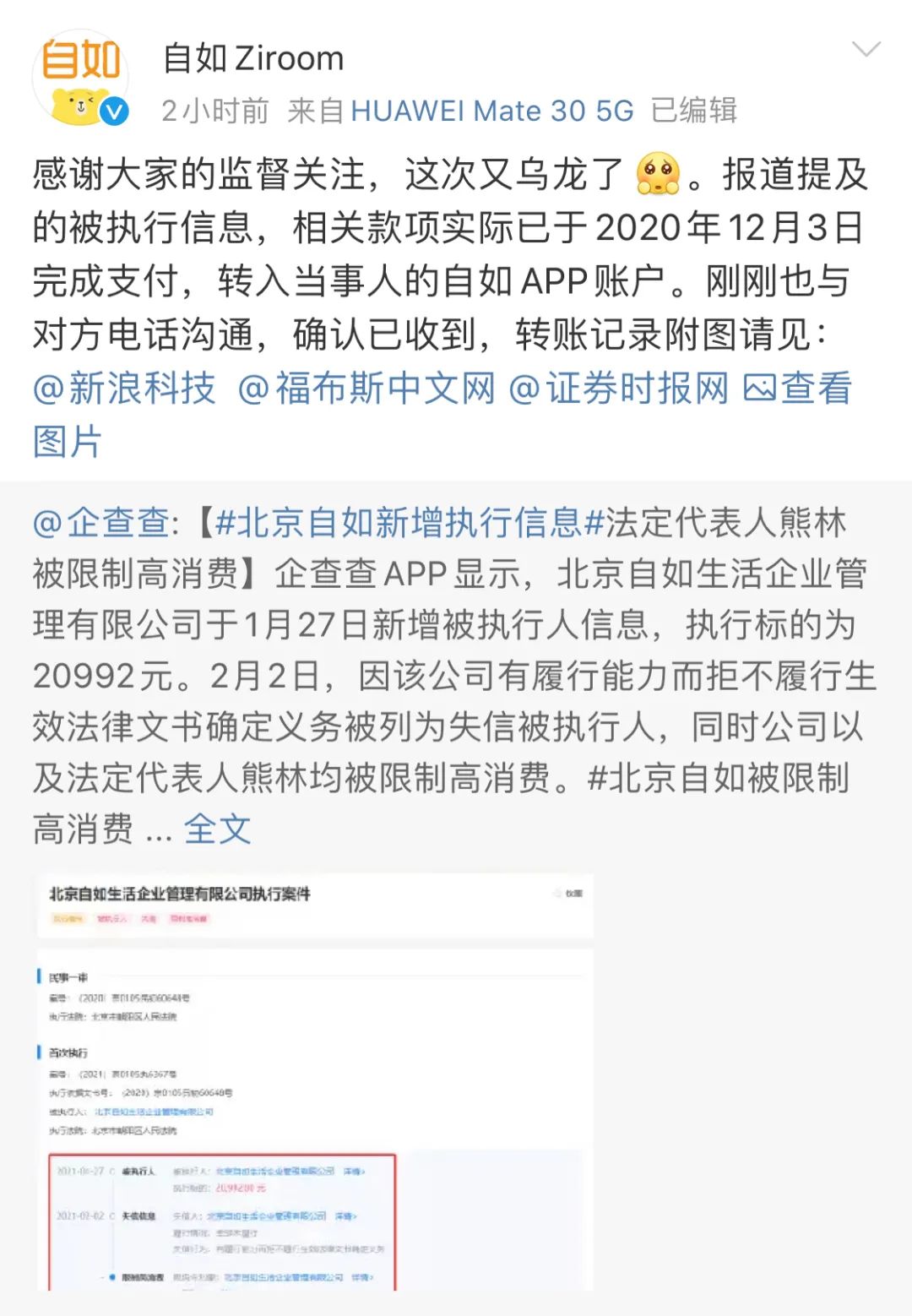This screenshot has width=912, height=1316.
Task: Open the reposted execution case image
Action: 314,1081
